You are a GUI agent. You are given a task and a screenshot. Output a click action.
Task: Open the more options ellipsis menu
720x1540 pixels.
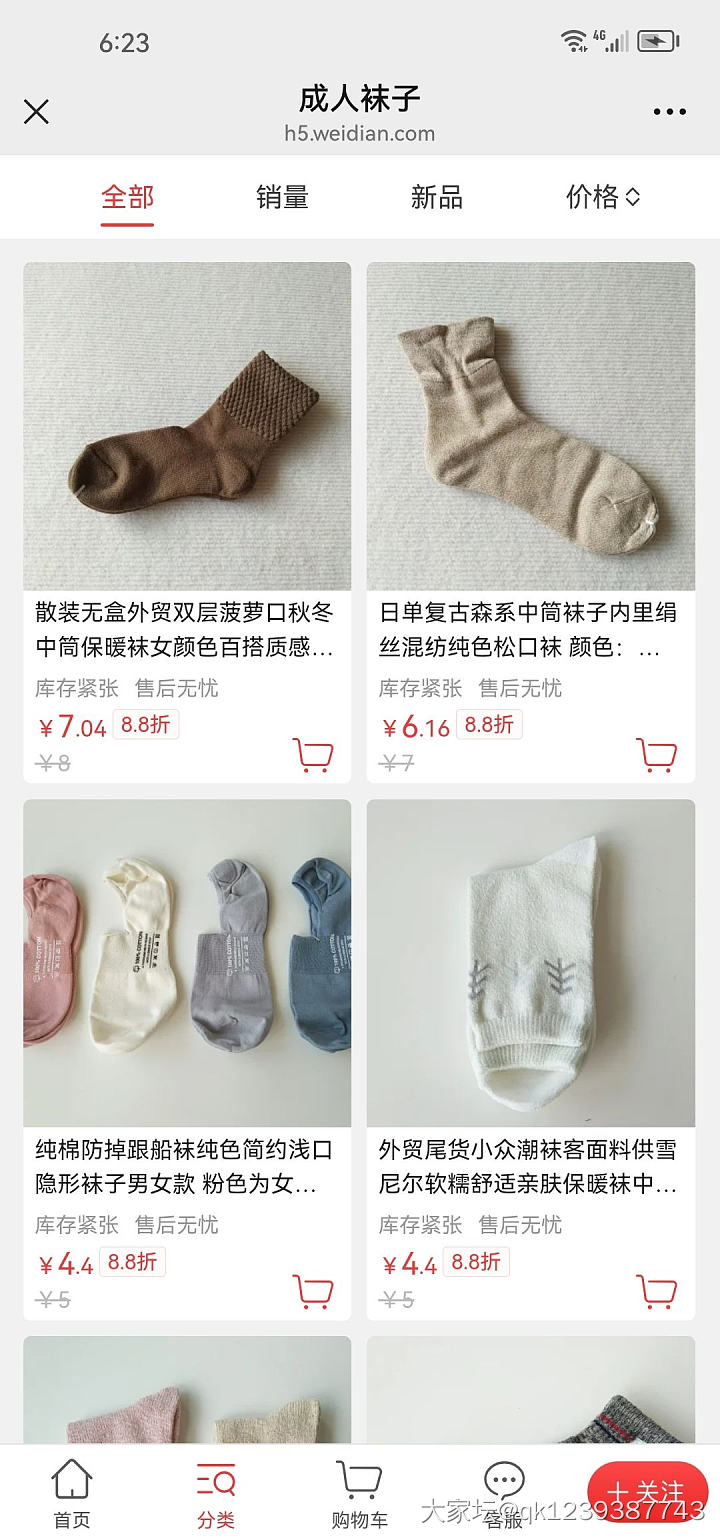[x=668, y=112]
